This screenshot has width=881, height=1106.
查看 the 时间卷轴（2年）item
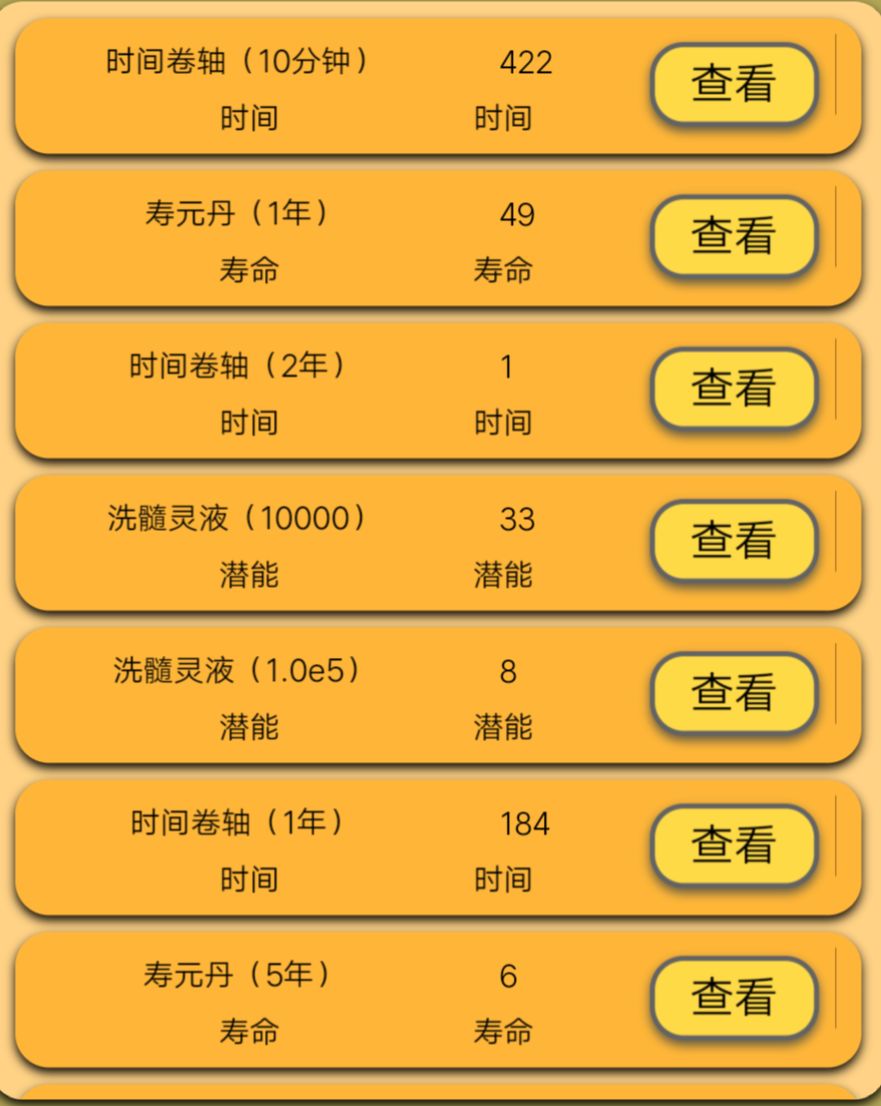pos(734,389)
